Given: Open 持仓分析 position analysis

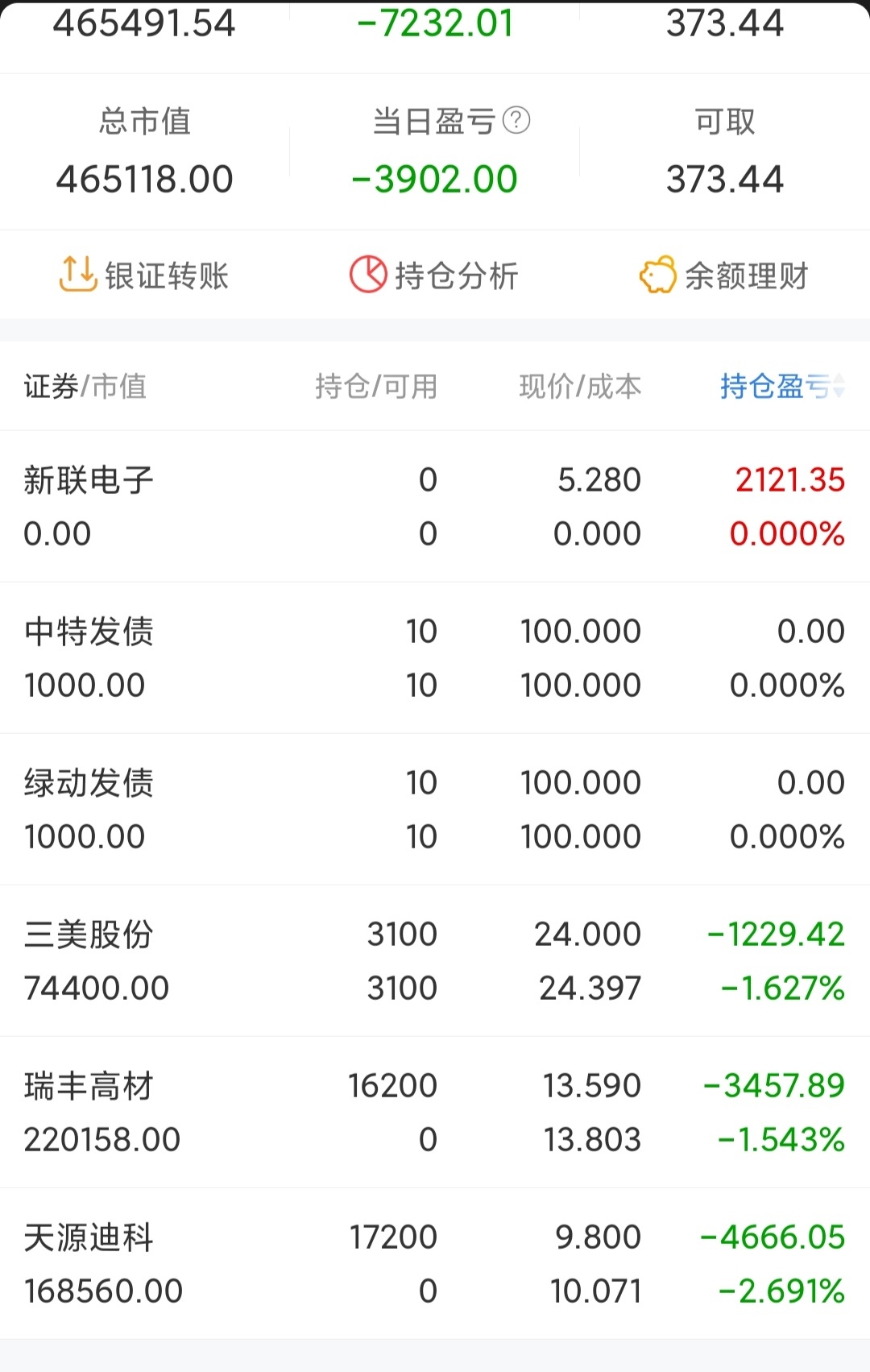Looking at the screenshot, I should (x=434, y=276).
